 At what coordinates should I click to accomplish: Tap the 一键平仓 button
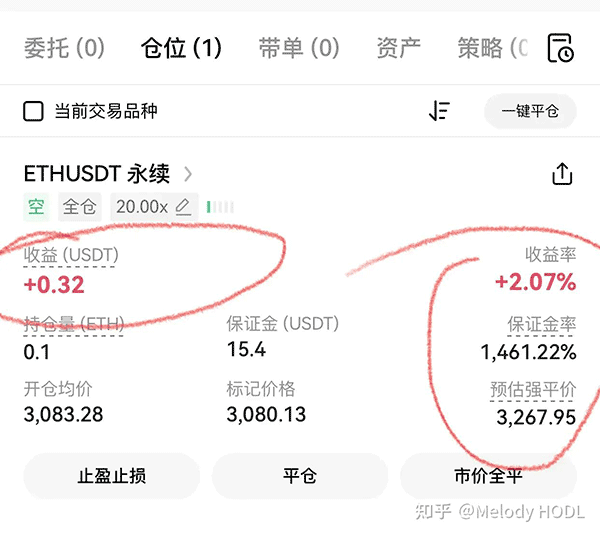point(530,111)
